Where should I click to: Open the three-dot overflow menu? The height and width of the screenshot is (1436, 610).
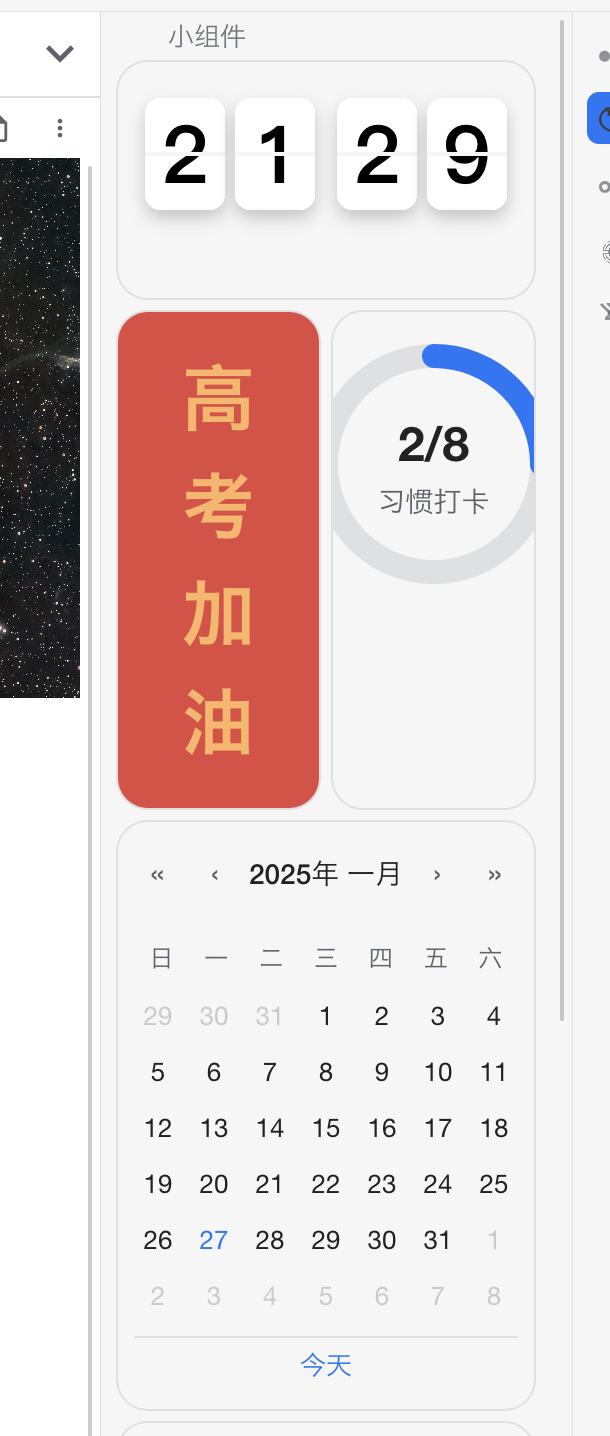pos(60,128)
